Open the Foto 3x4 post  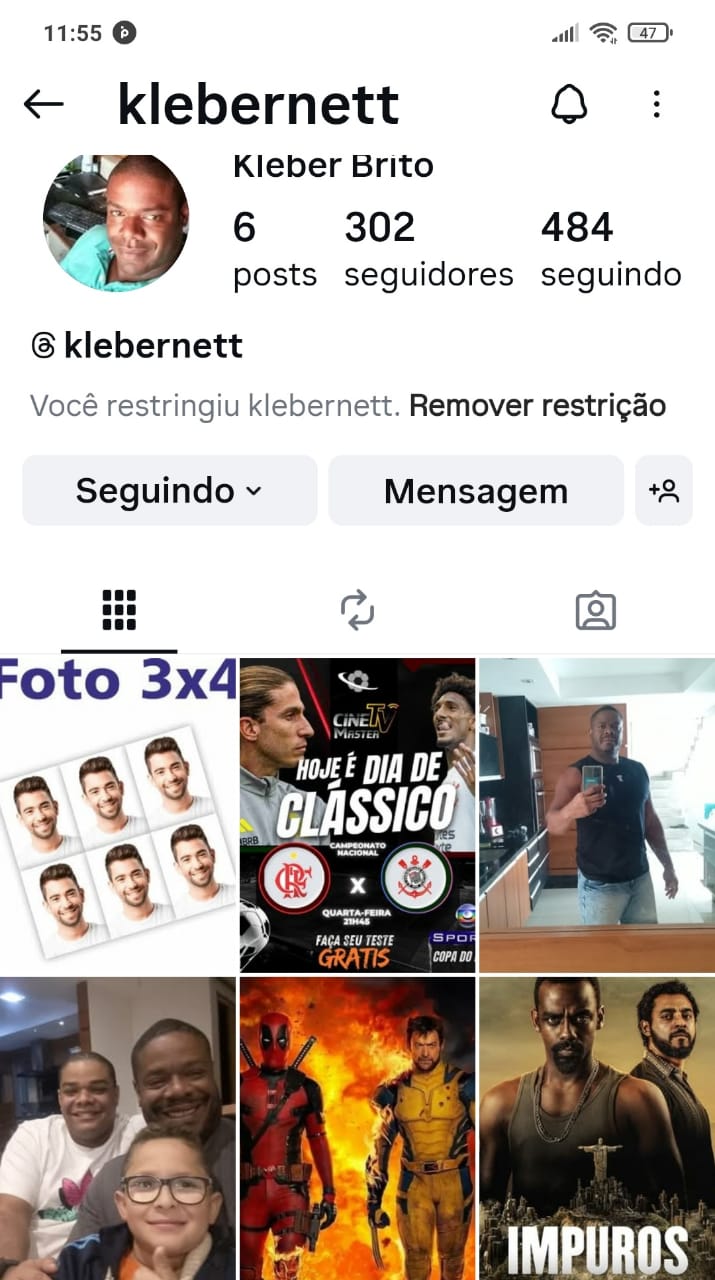point(118,814)
